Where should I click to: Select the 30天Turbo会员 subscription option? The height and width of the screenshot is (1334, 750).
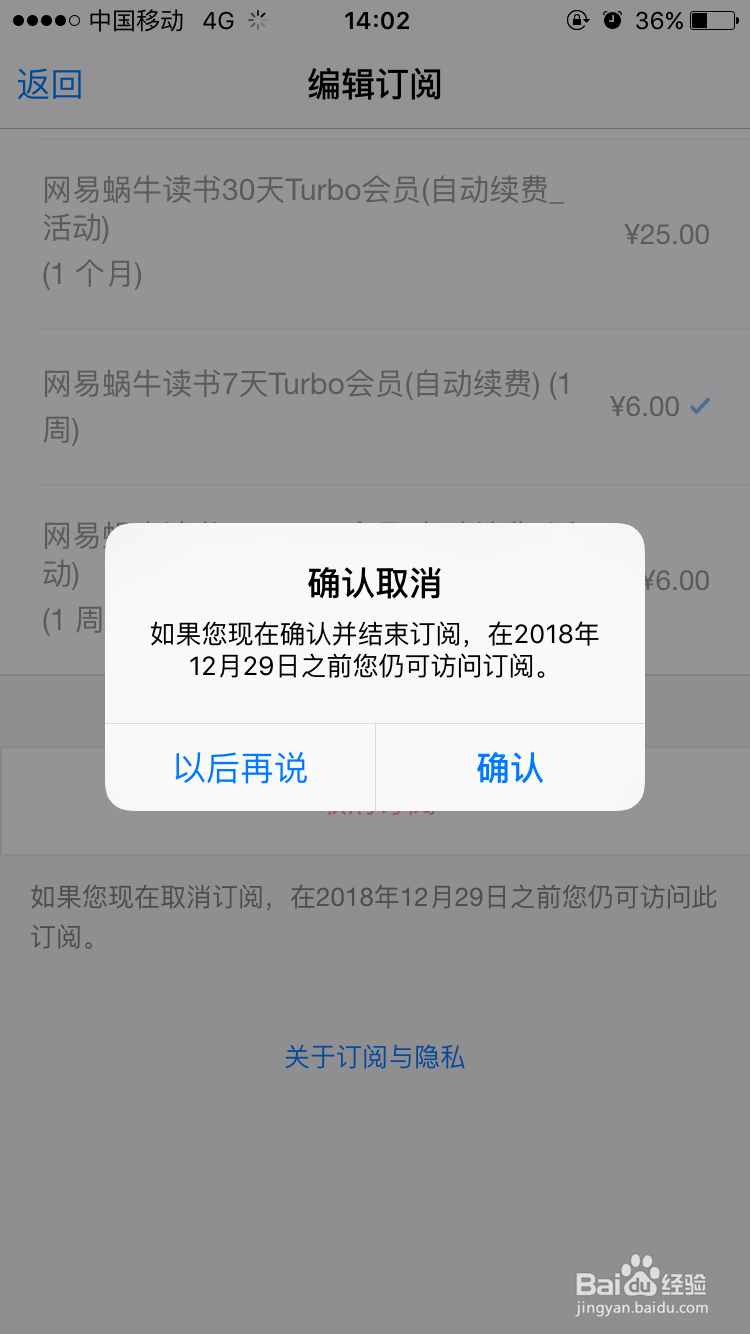coord(300,233)
